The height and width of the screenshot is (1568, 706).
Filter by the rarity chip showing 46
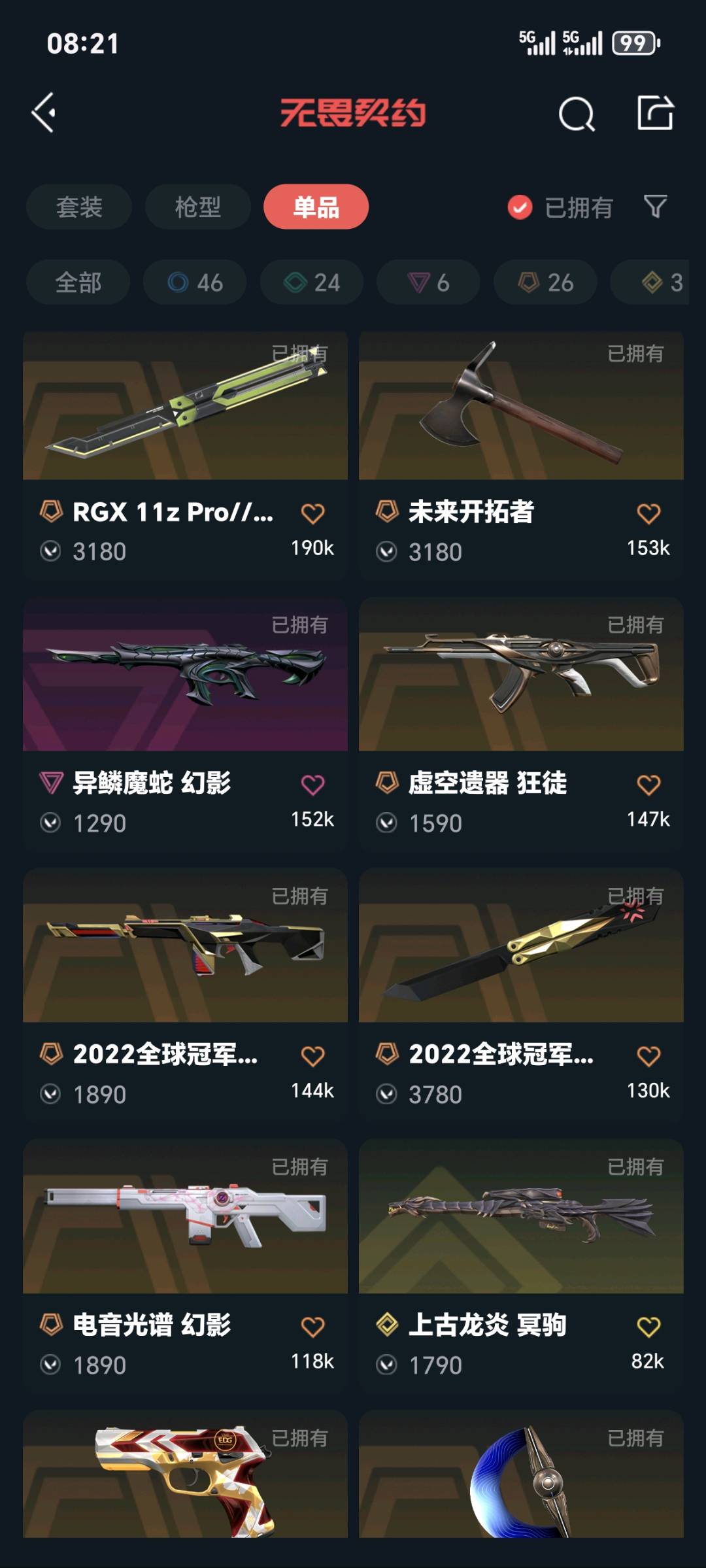tap(195, 282)
